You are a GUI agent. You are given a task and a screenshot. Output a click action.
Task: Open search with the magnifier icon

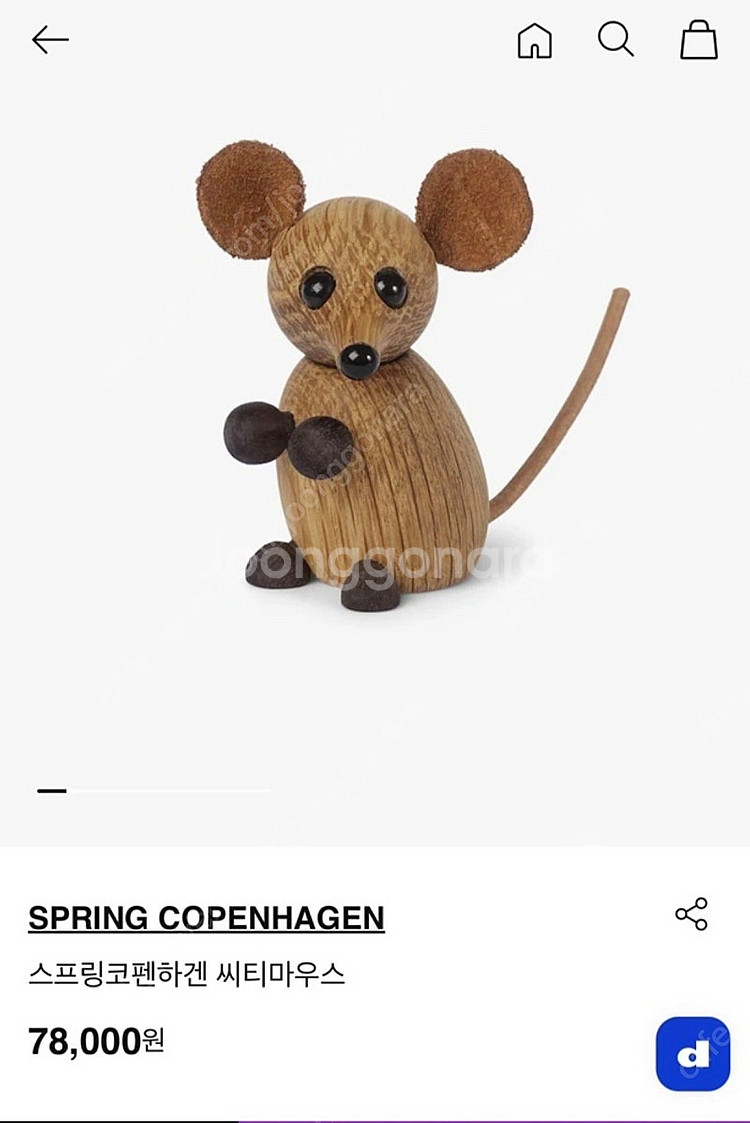[616, 40]
